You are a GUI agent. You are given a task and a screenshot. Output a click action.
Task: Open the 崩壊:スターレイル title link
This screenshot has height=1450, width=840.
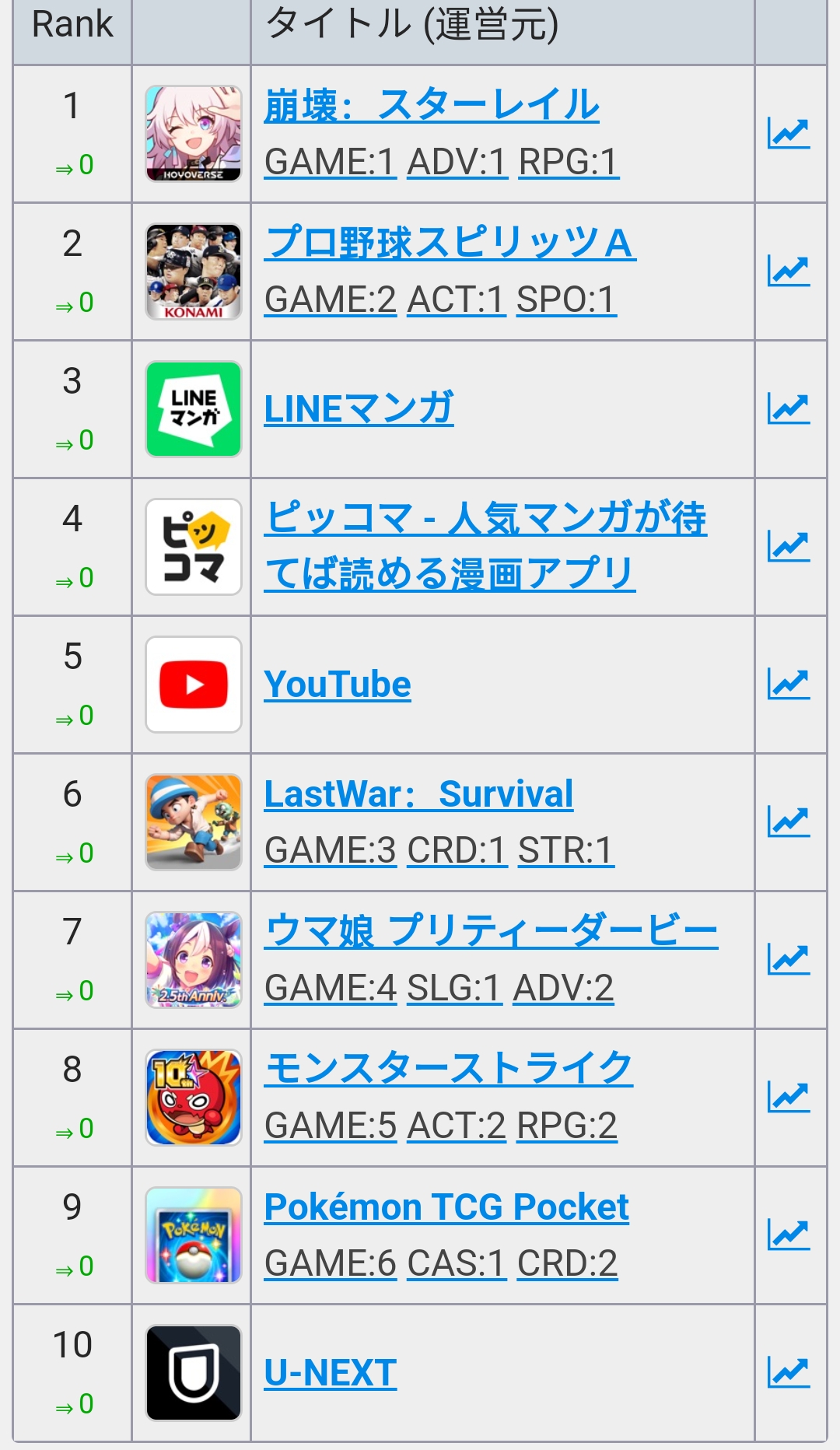coord(432,105)
